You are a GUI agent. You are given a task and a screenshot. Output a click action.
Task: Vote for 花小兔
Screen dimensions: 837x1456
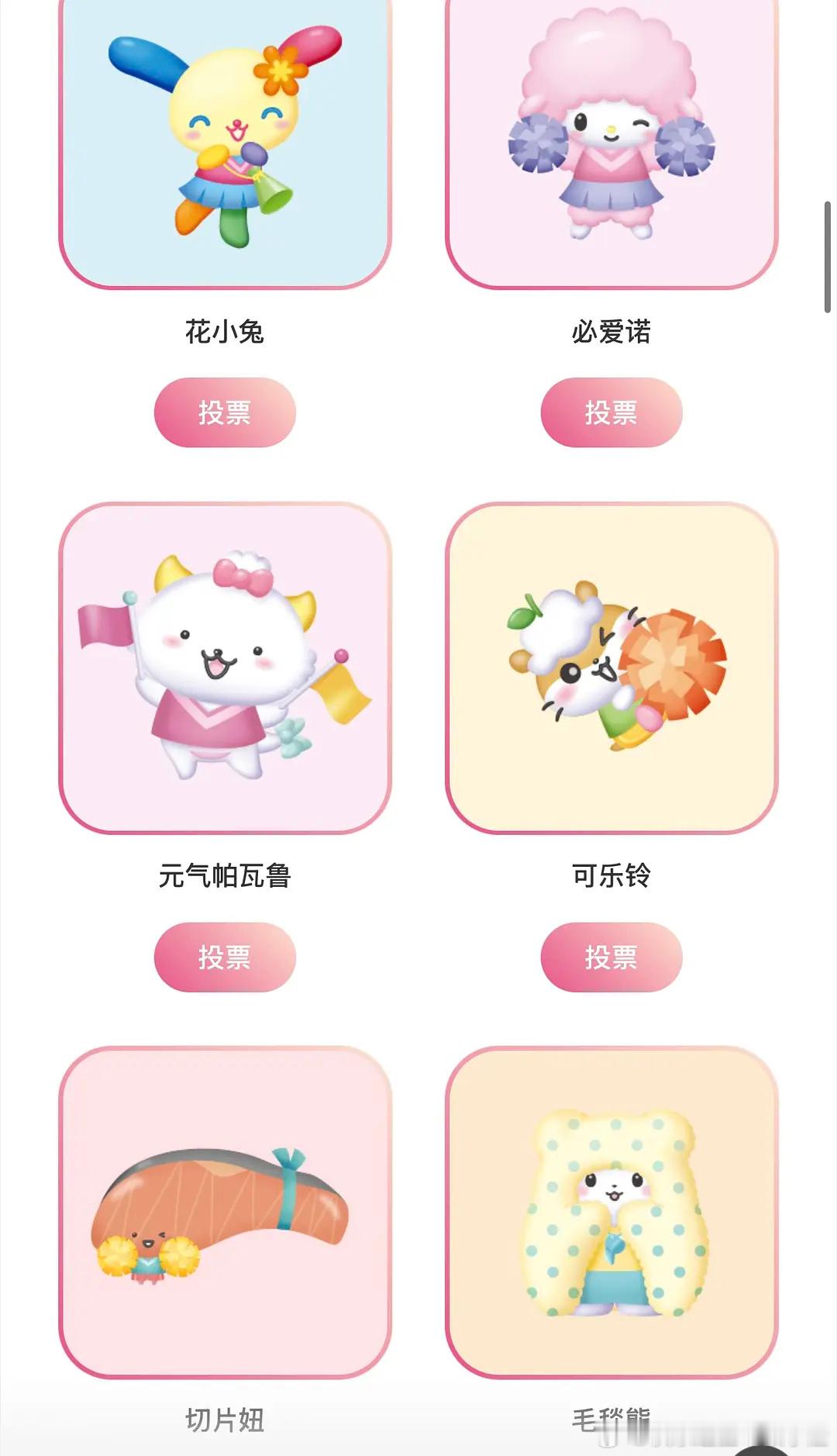pyautogui.click(x=224, y=413)
